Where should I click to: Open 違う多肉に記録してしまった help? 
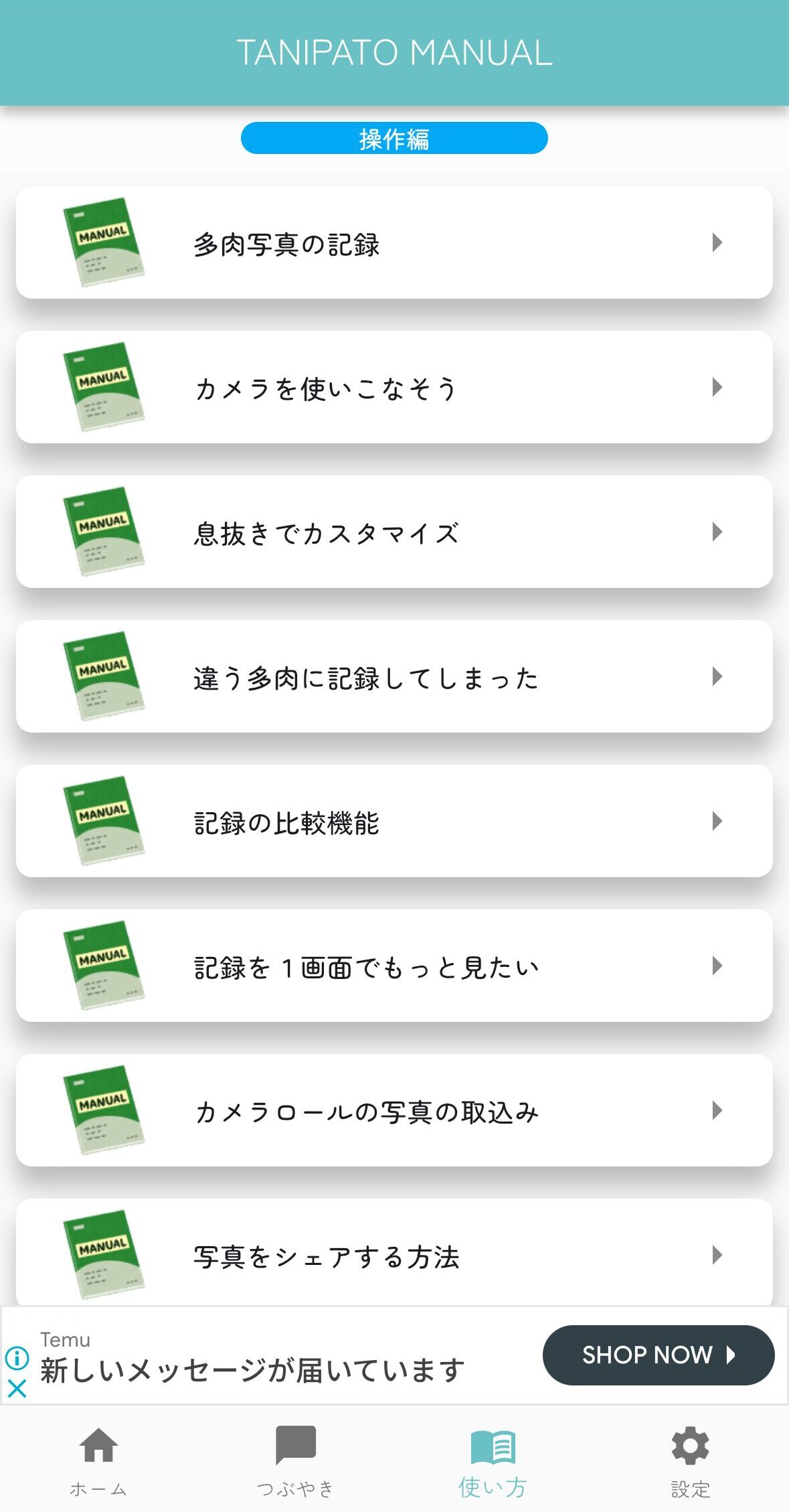[x=394, y=676]
